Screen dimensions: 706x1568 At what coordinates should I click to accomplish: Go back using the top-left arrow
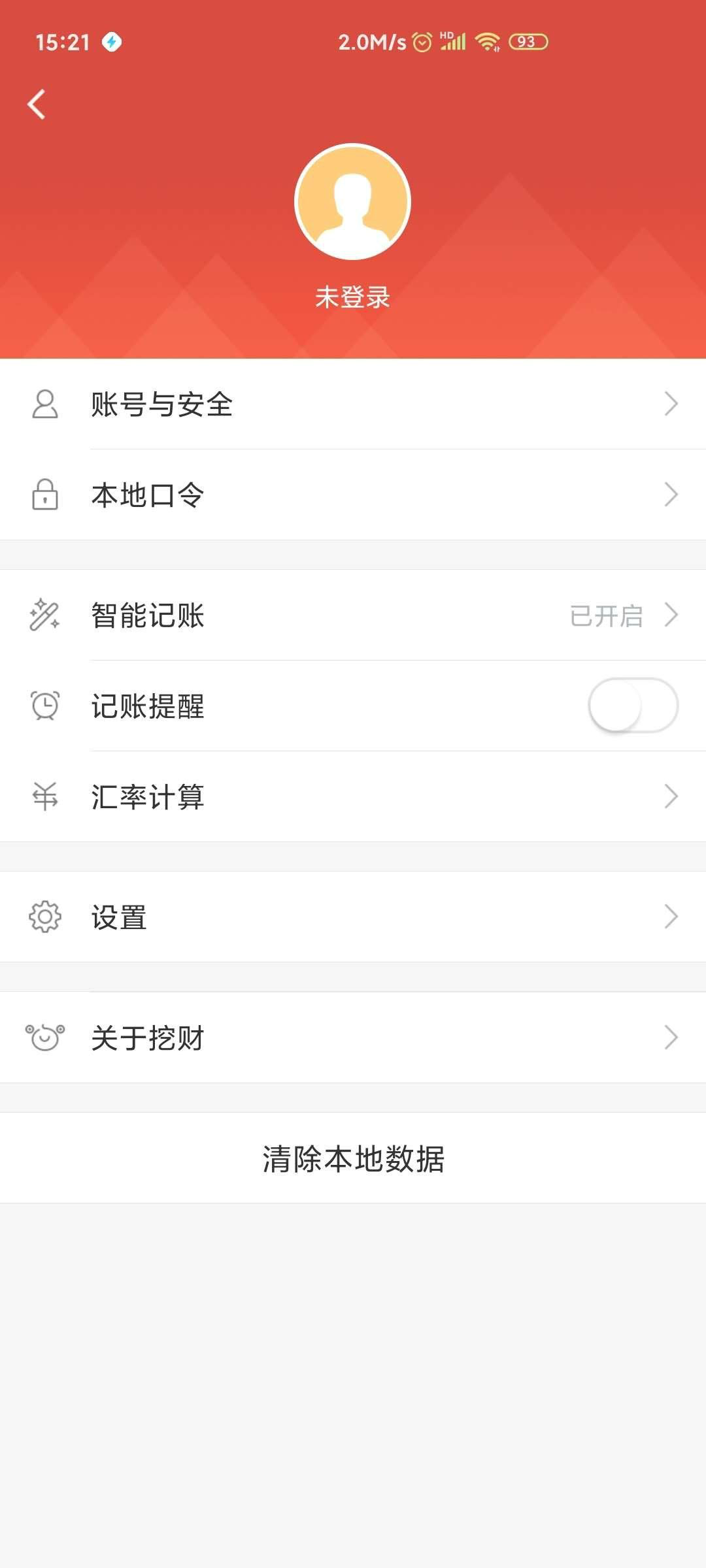pos(37,105)
